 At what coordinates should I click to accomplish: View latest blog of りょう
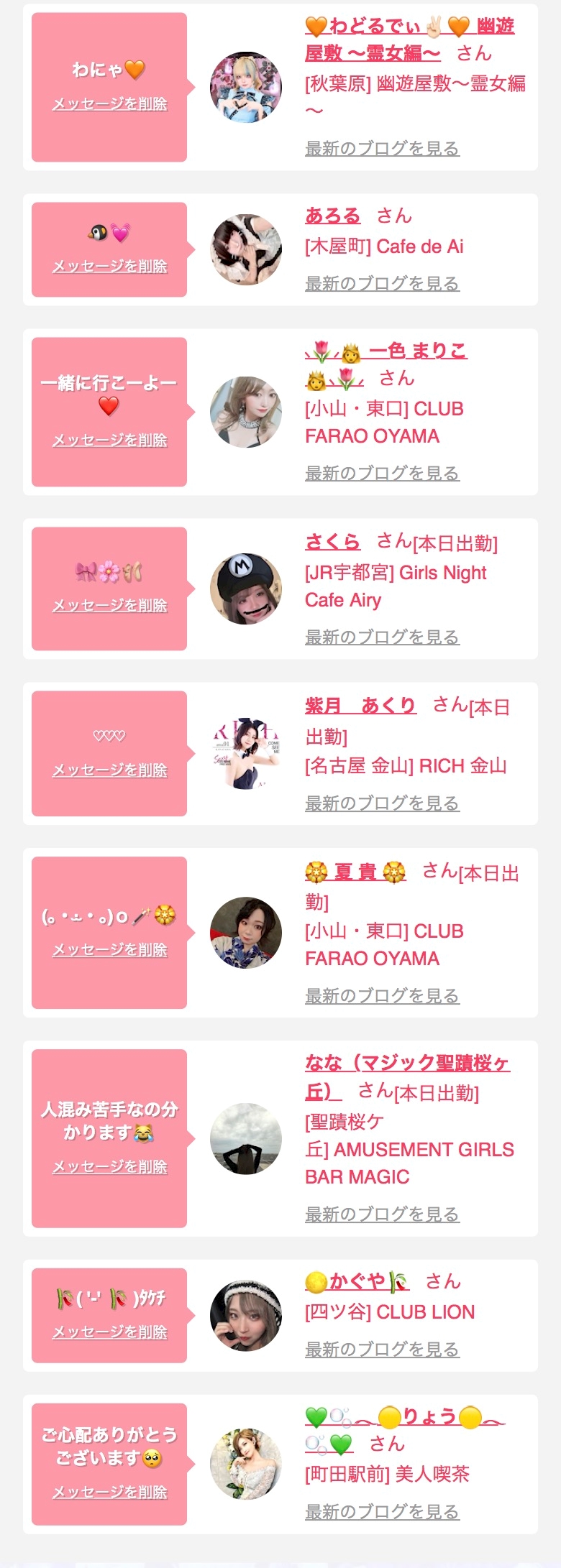pos(382,1512)
